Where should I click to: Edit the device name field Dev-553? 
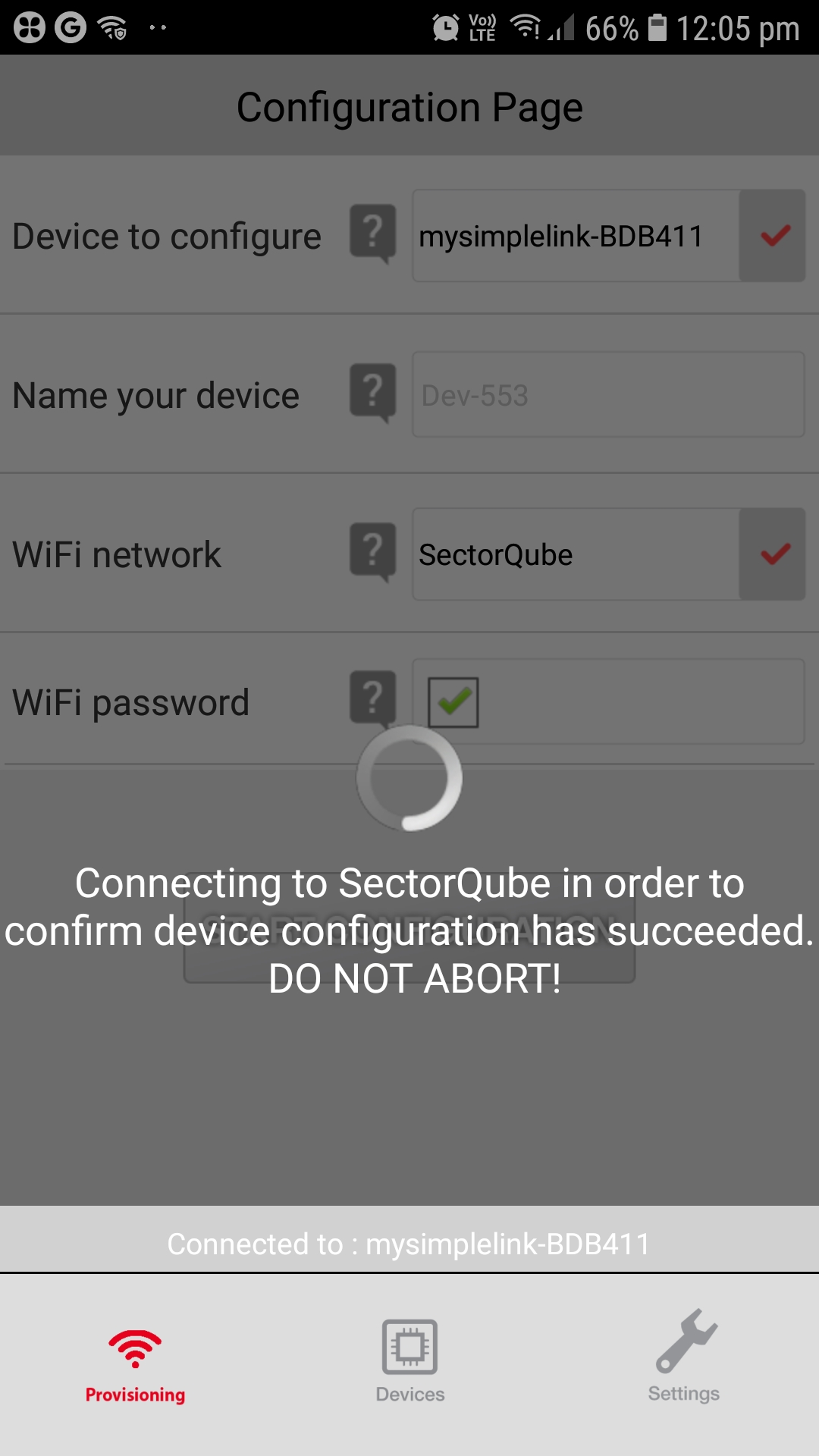click(607, 395)
